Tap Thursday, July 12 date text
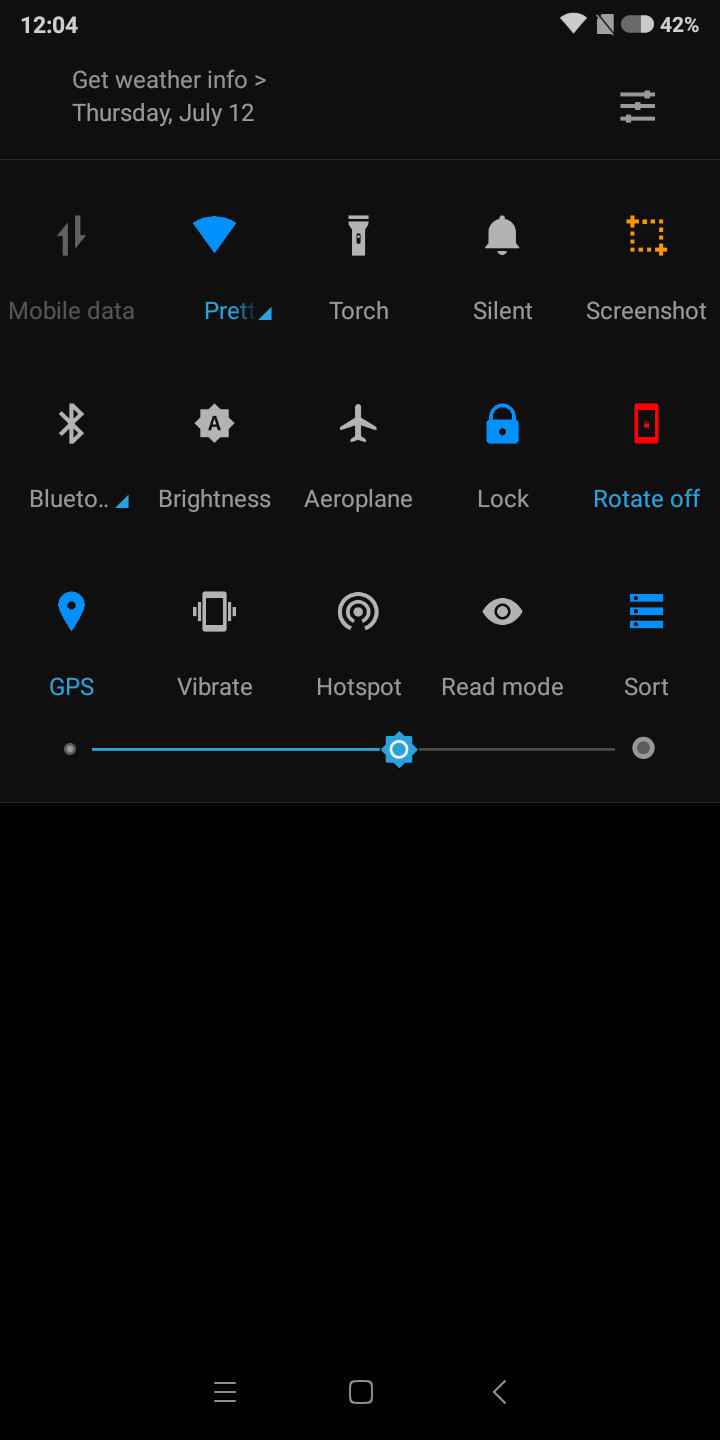The image size is (720, 1440). click(x=163, y=112)
